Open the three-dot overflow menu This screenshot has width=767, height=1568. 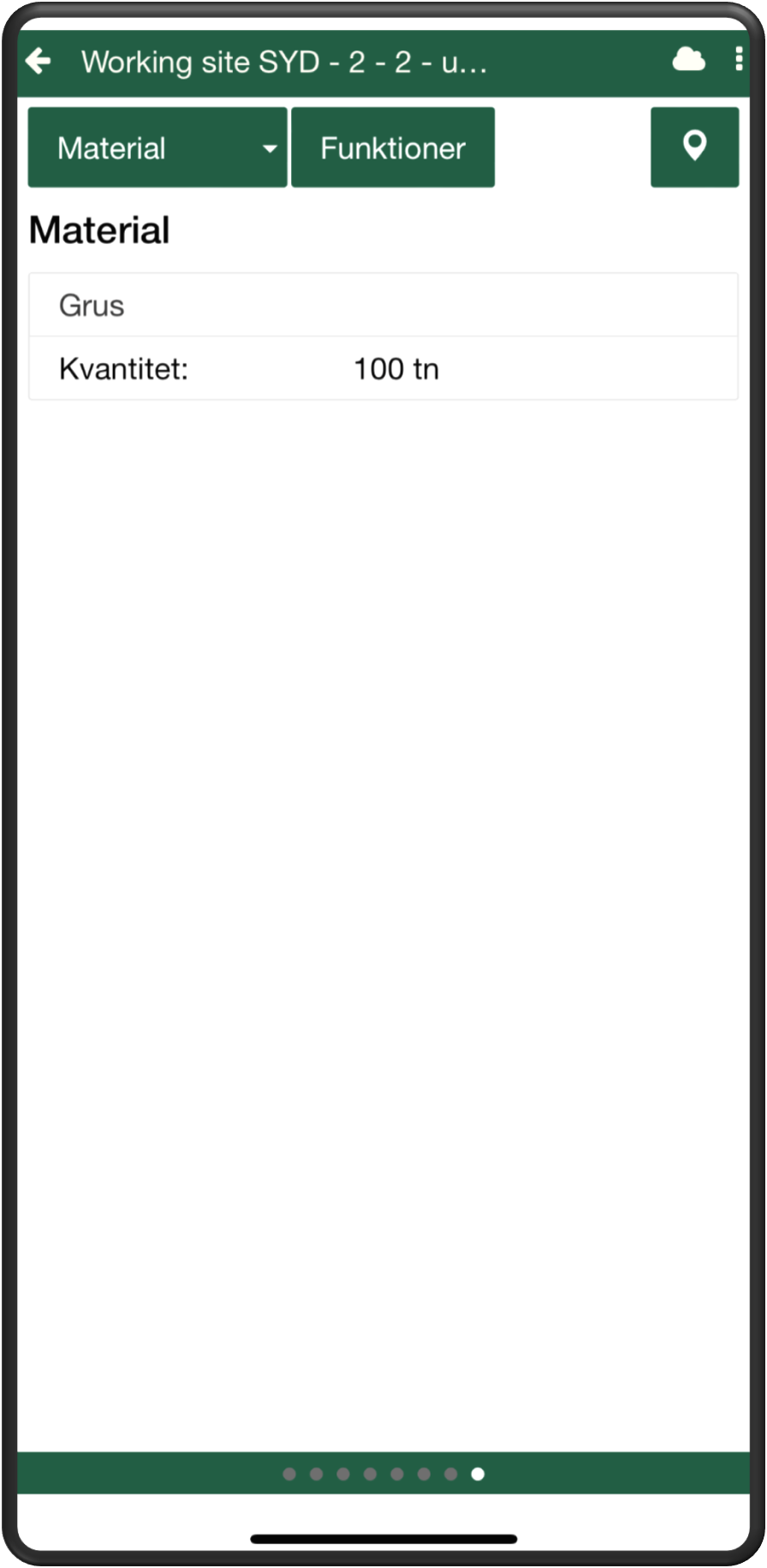pyautogui.click(x=738, y=60)
